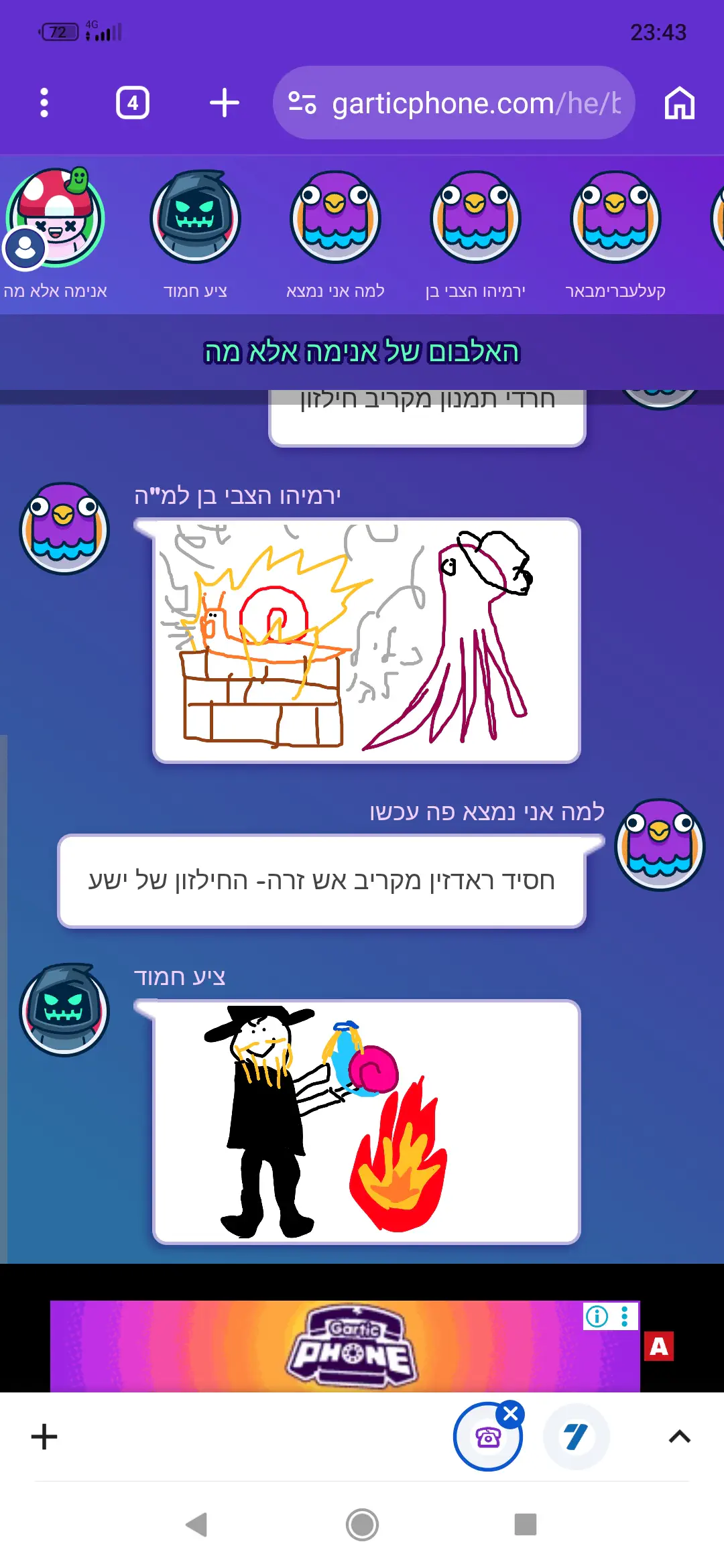The image size is (724, 1568).
Task: Expand the bottom toolbar with the chevron
Action: tap(680, 1437)
